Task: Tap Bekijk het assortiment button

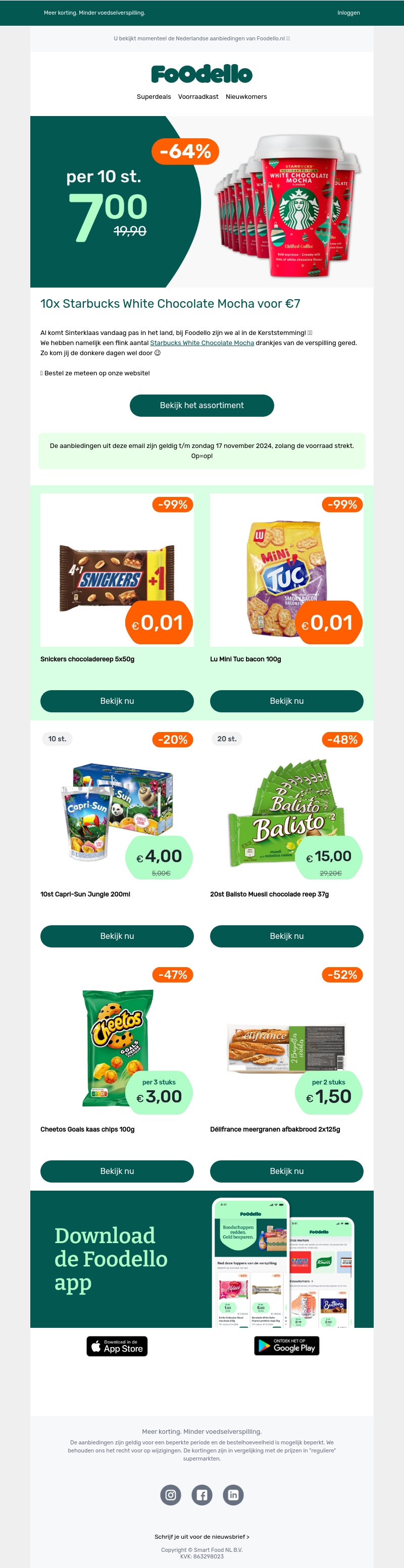Action: [x=201, y=406]
